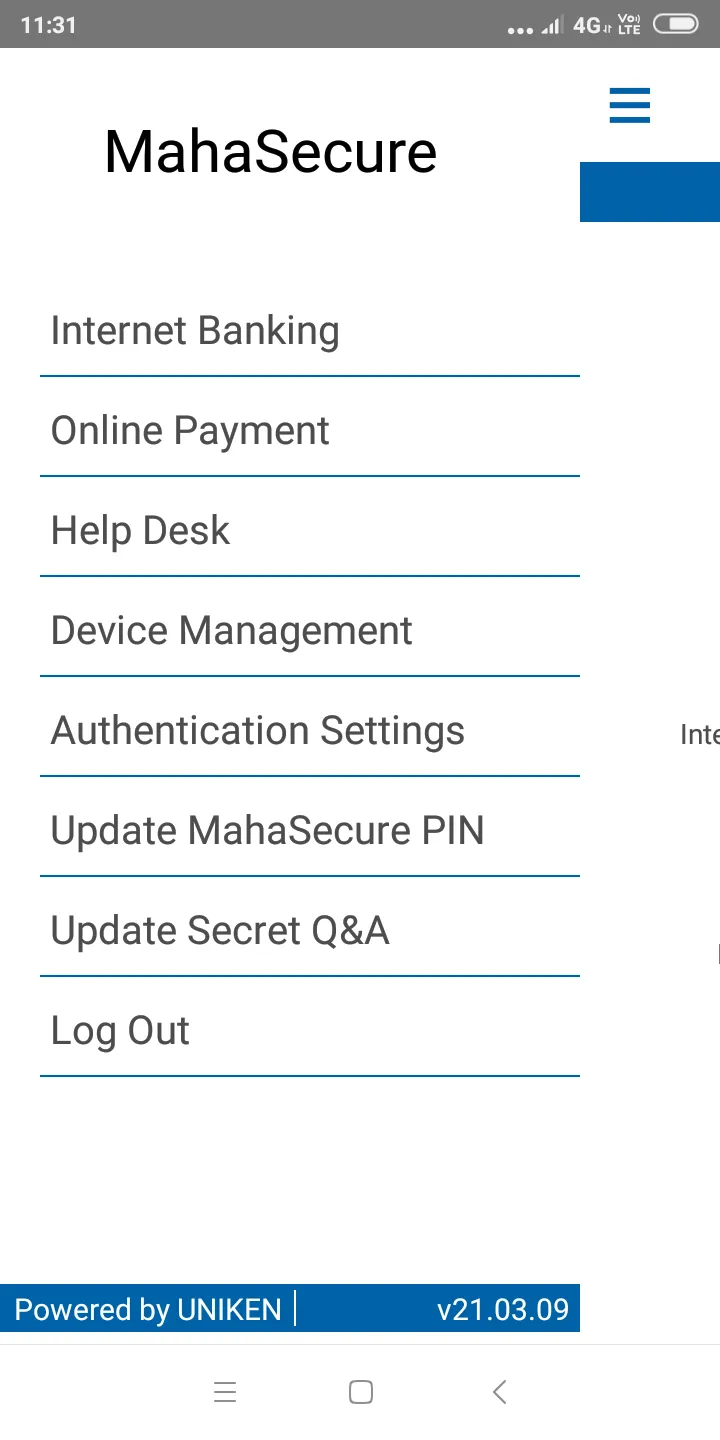Choose Update MahaSecure PIN
Screen dimensions: 720x1440
pos(267,830)
